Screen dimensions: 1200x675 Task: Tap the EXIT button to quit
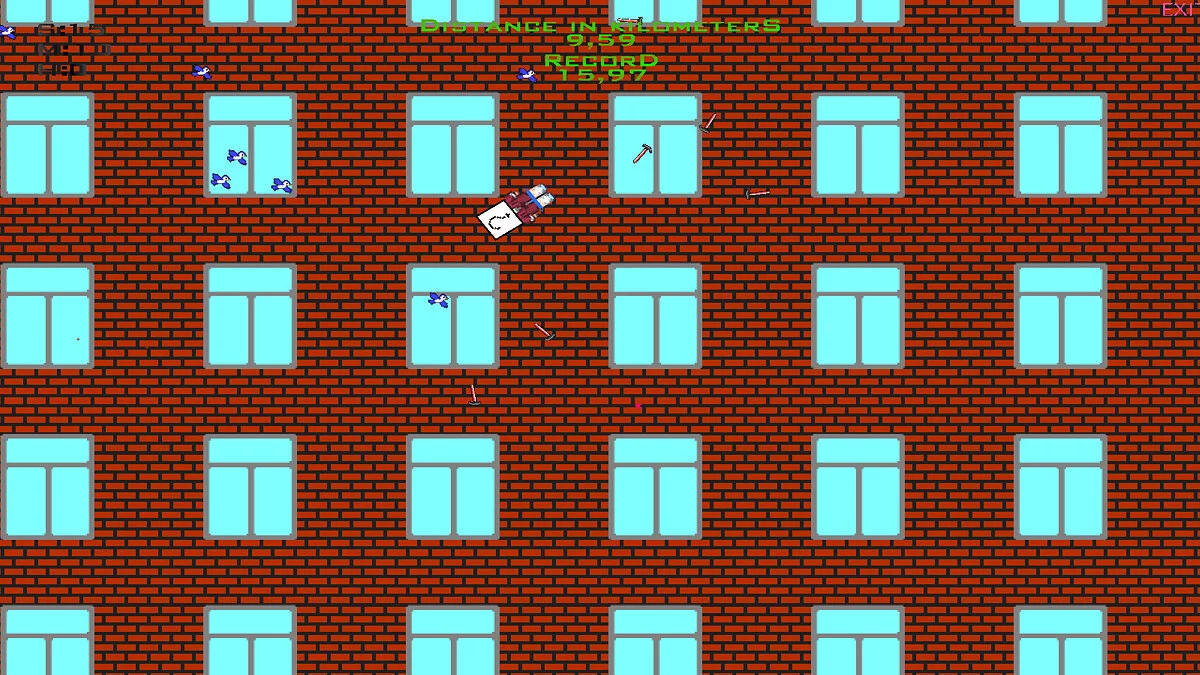(x=1181, y=10)
